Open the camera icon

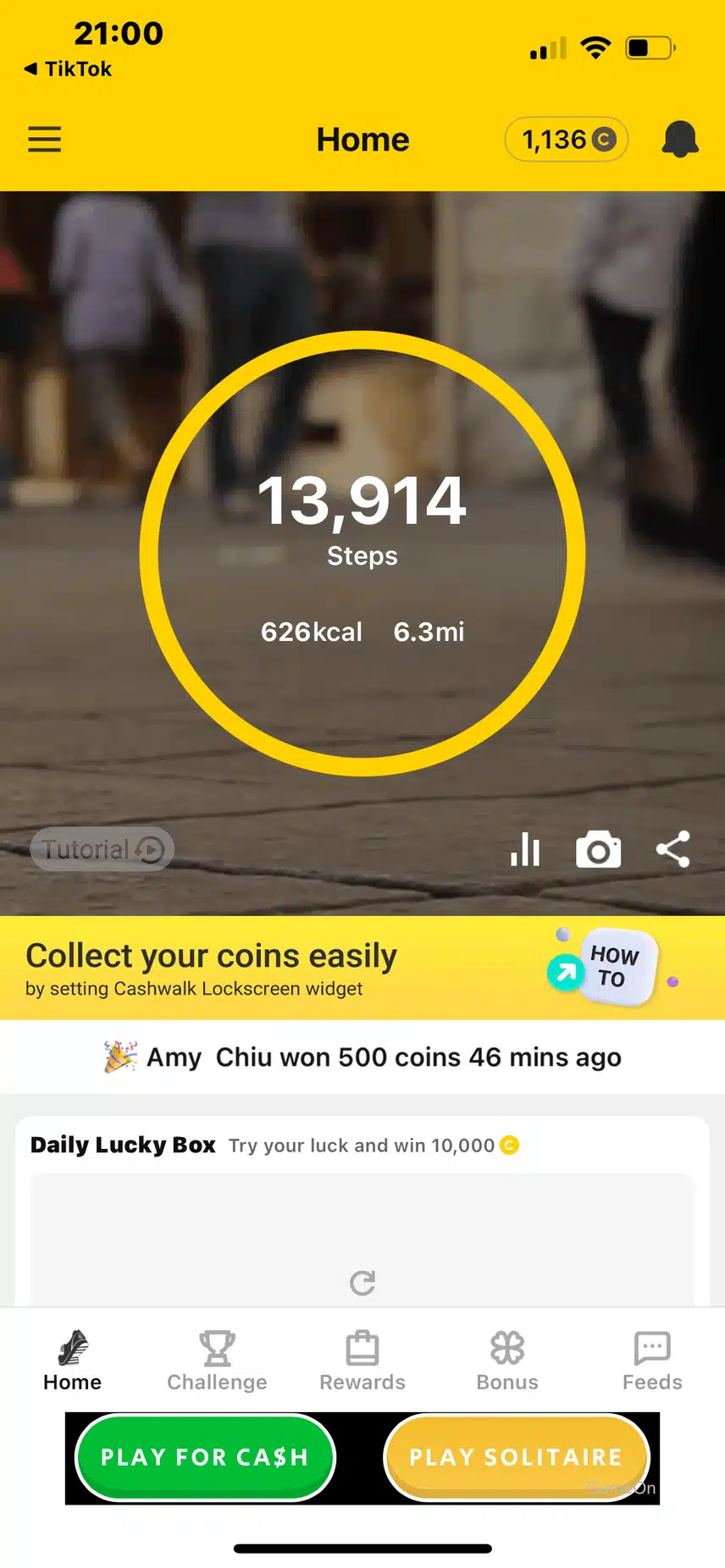(x=598, y=849)
